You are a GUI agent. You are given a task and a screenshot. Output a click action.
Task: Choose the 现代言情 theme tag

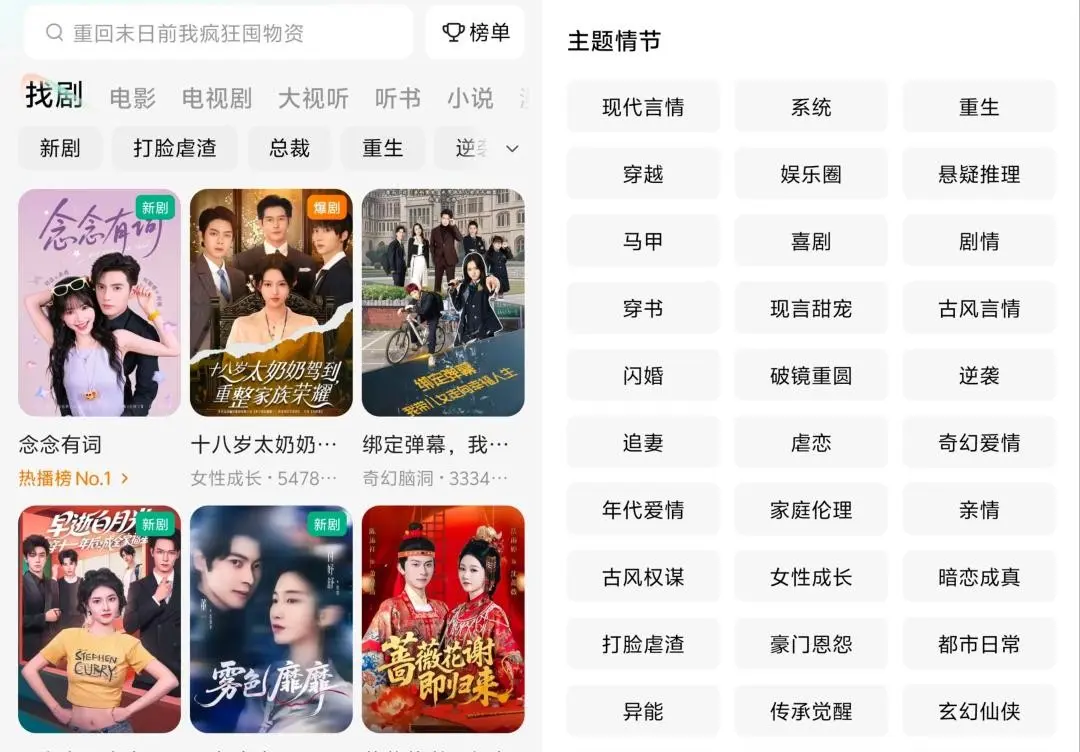tap(643, 107)
